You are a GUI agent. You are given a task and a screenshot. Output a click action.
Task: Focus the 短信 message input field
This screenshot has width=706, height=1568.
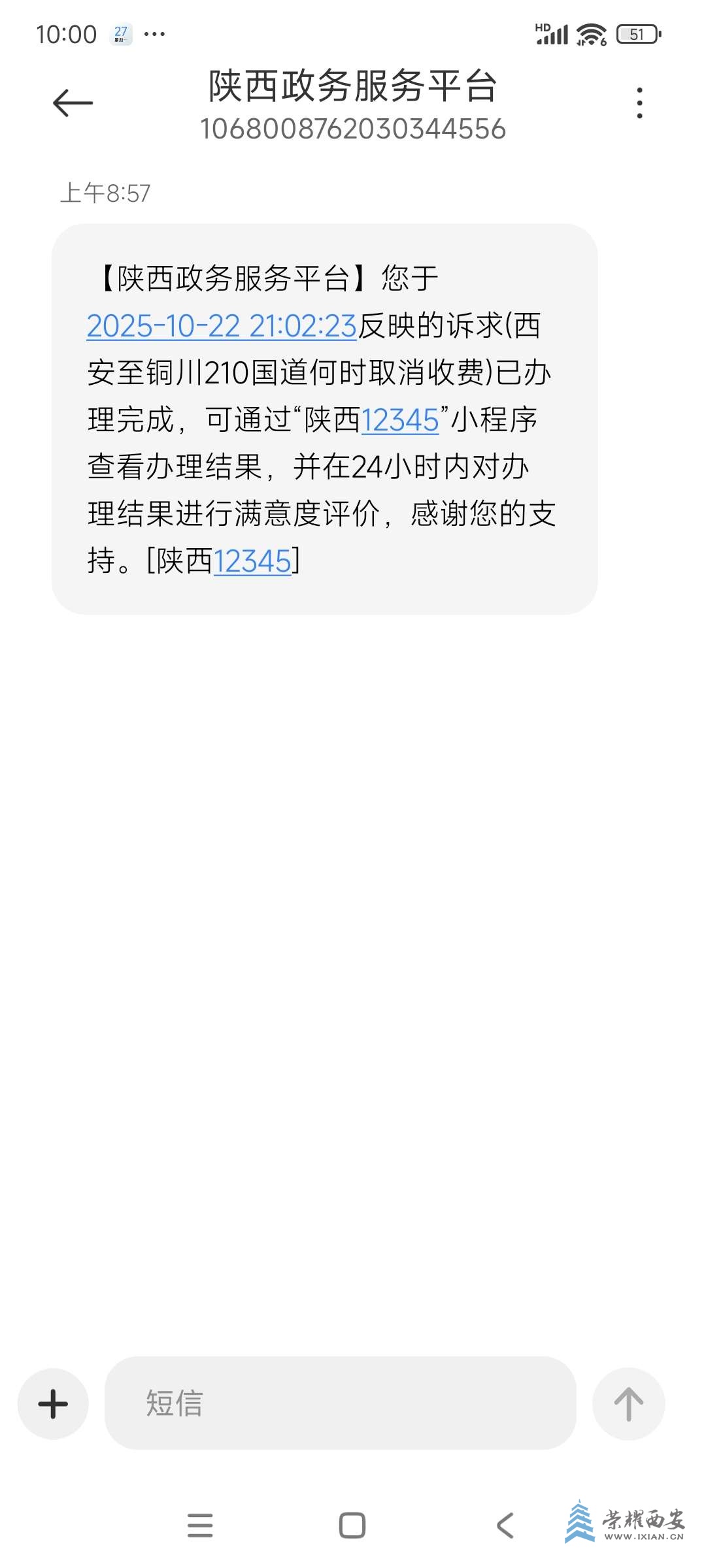340,1403
